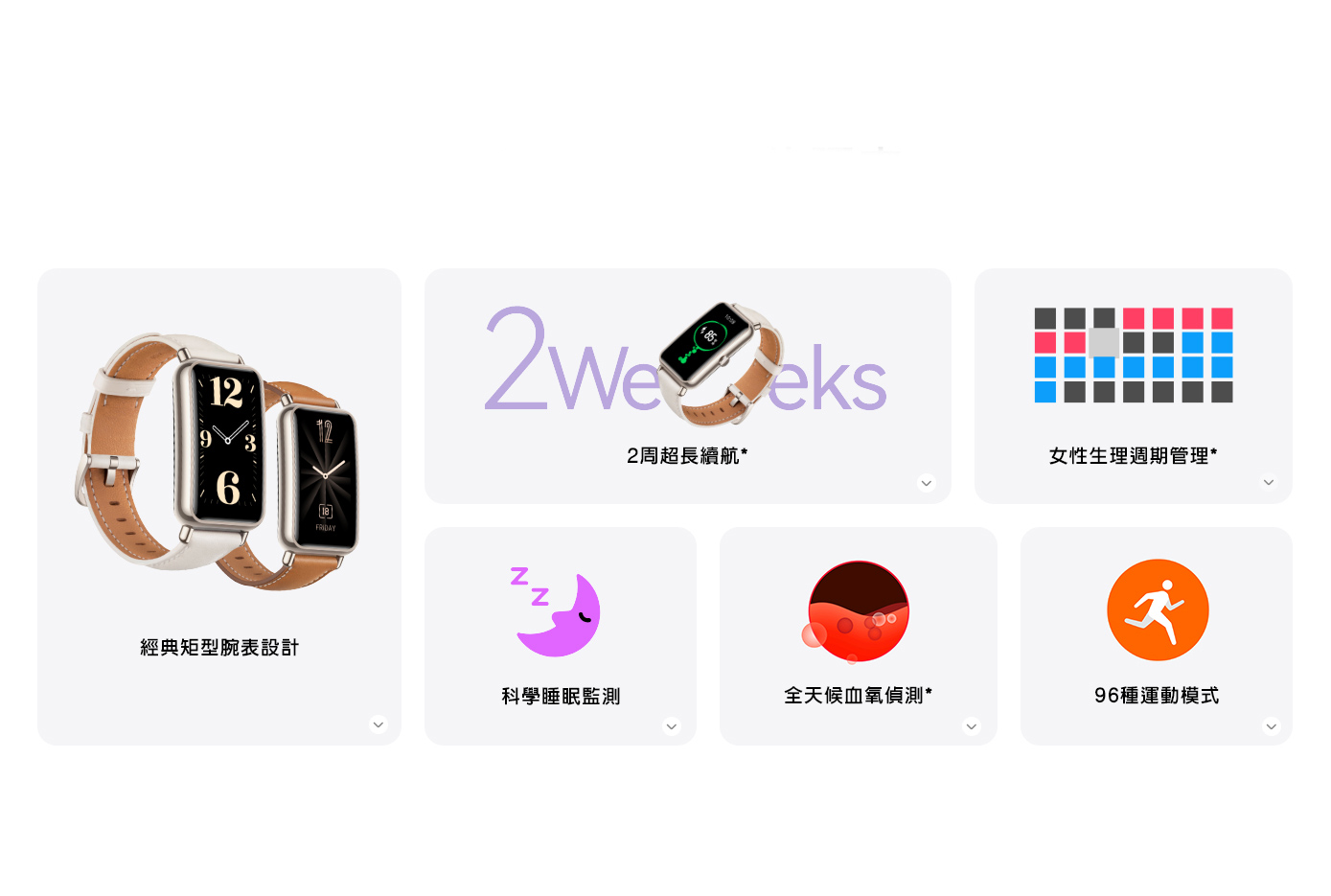Expand the 科學睡眠監測 sleep card

point(672,726)
